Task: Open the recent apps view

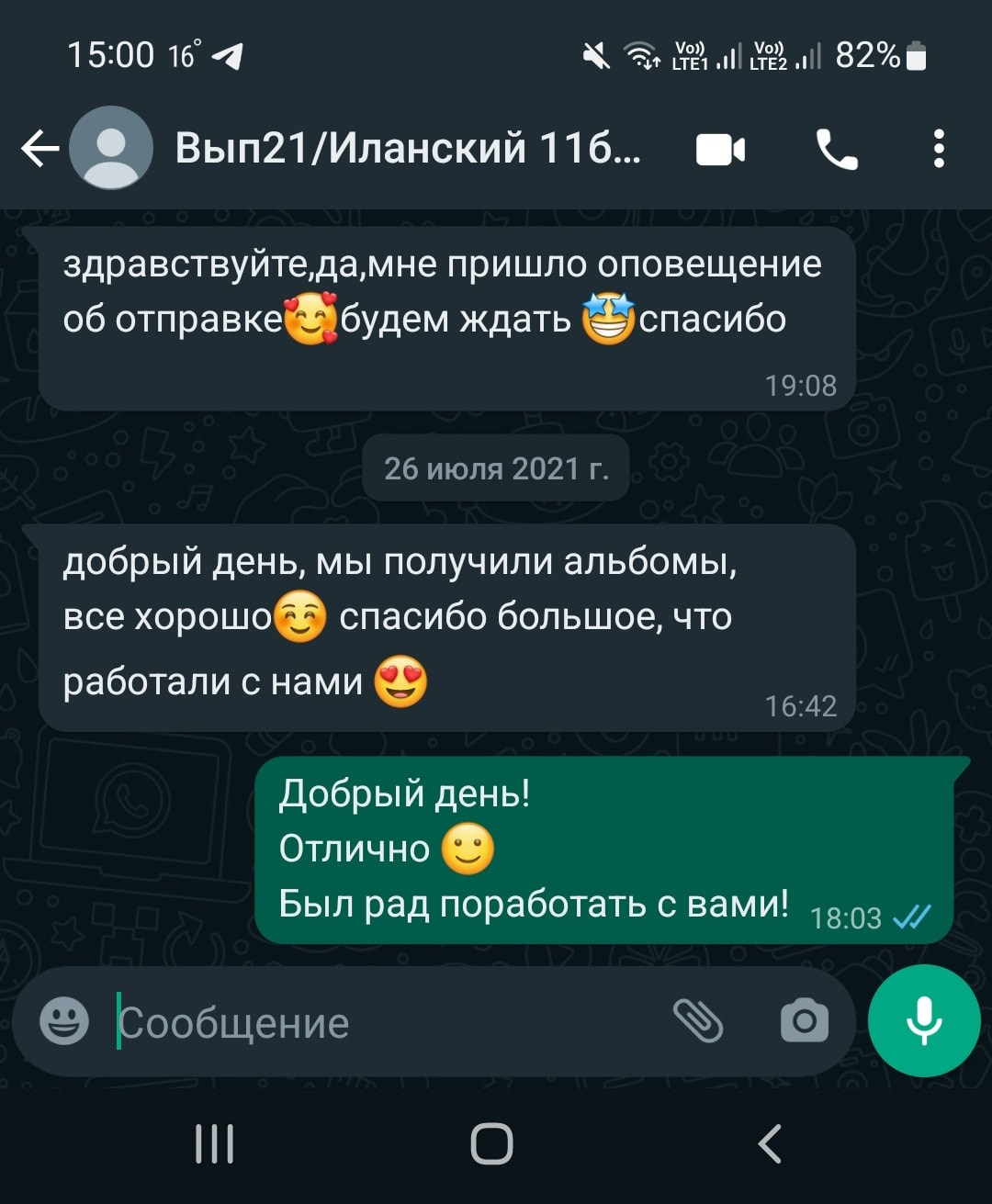Action: (215, 1144)
